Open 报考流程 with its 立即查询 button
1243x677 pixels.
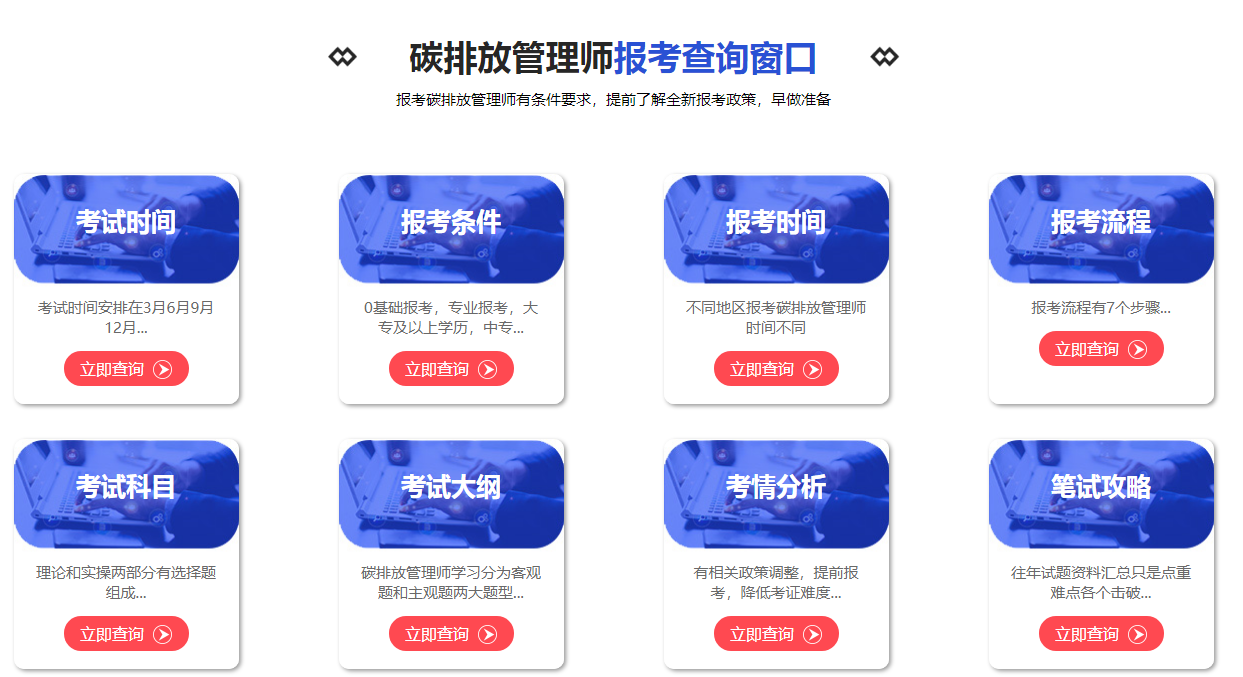pos(1101,349)
